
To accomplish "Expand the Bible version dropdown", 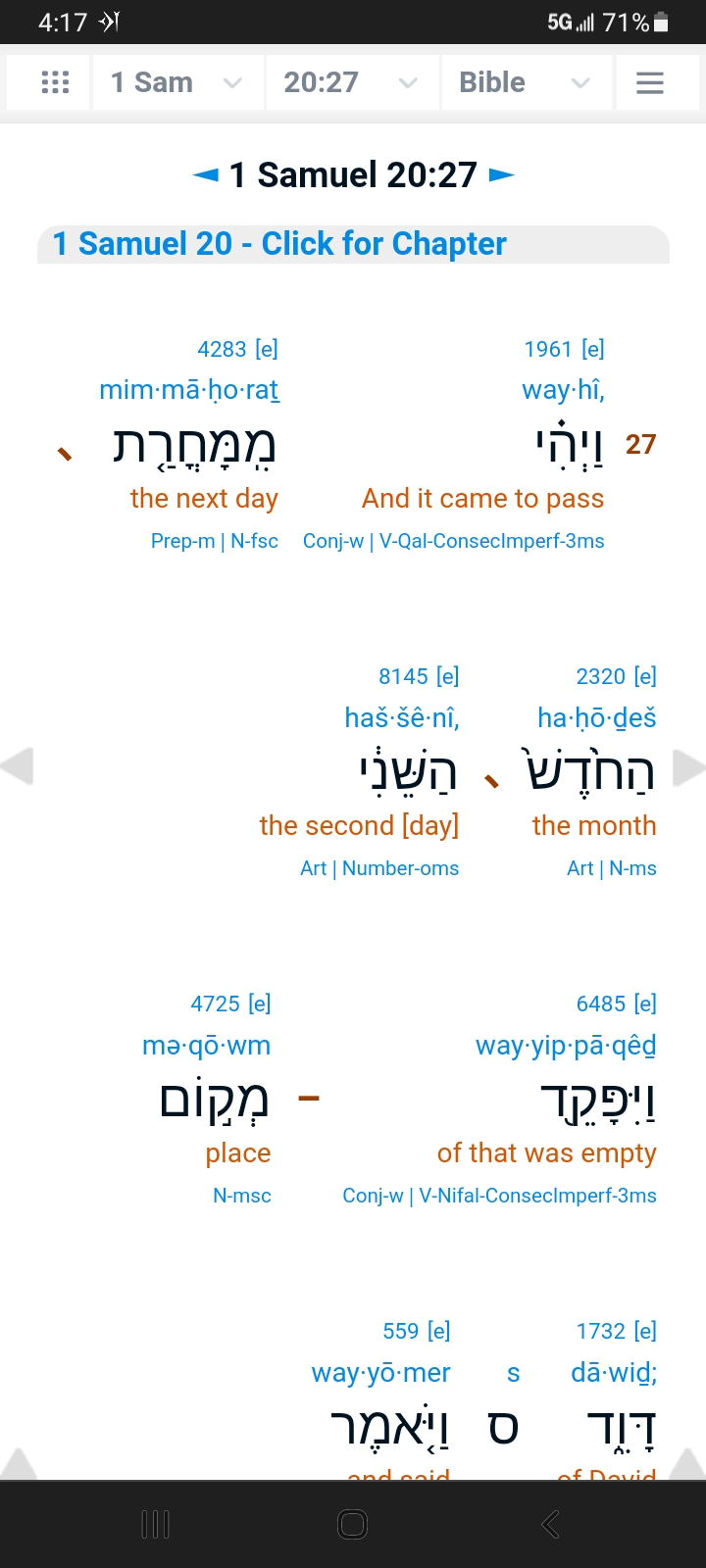I will click(526, 82).
